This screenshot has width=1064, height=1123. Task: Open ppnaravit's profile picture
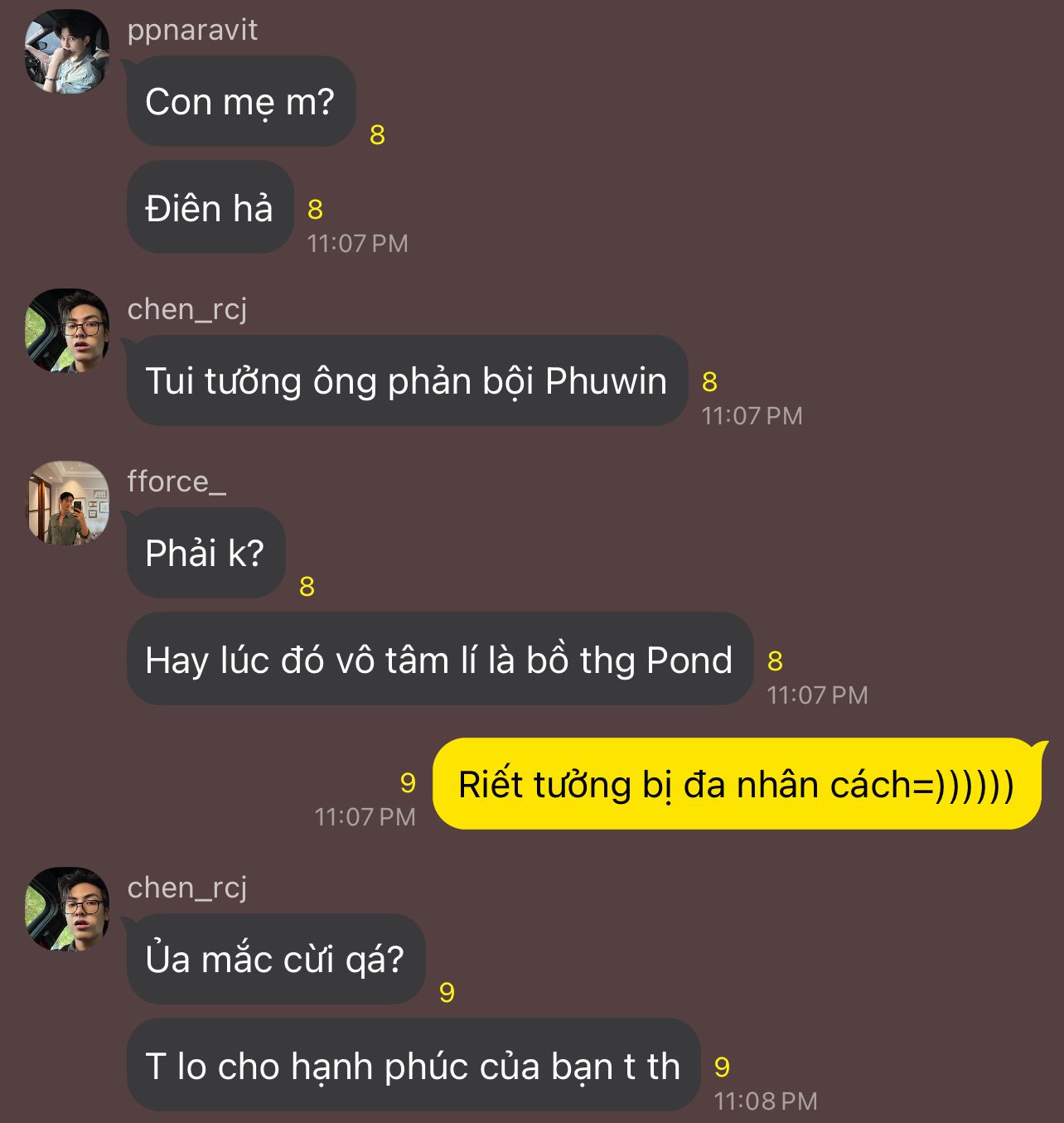coord(67,51)
